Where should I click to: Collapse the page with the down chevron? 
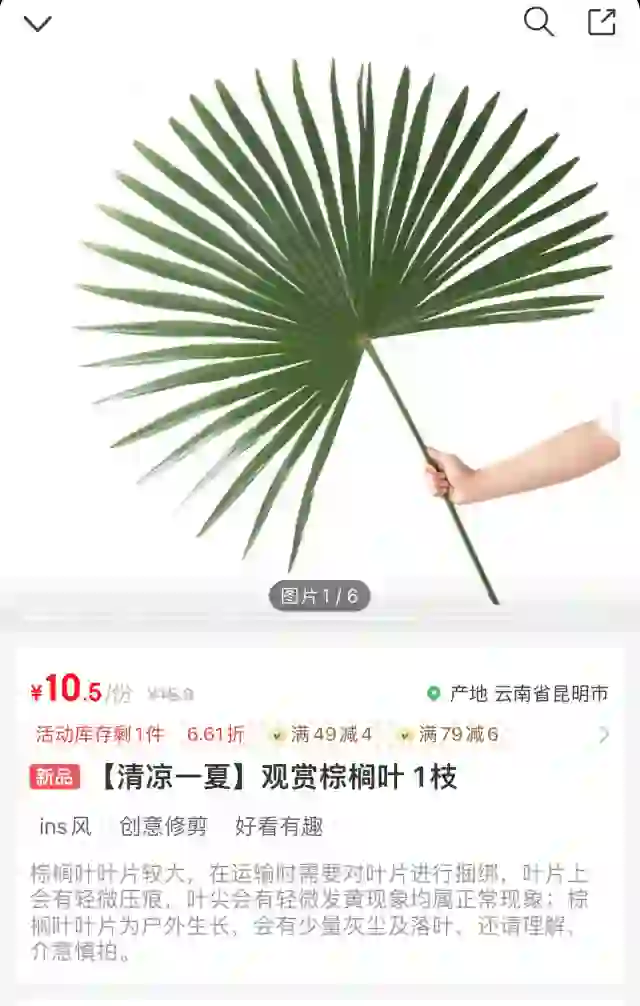tap(38, 23)
